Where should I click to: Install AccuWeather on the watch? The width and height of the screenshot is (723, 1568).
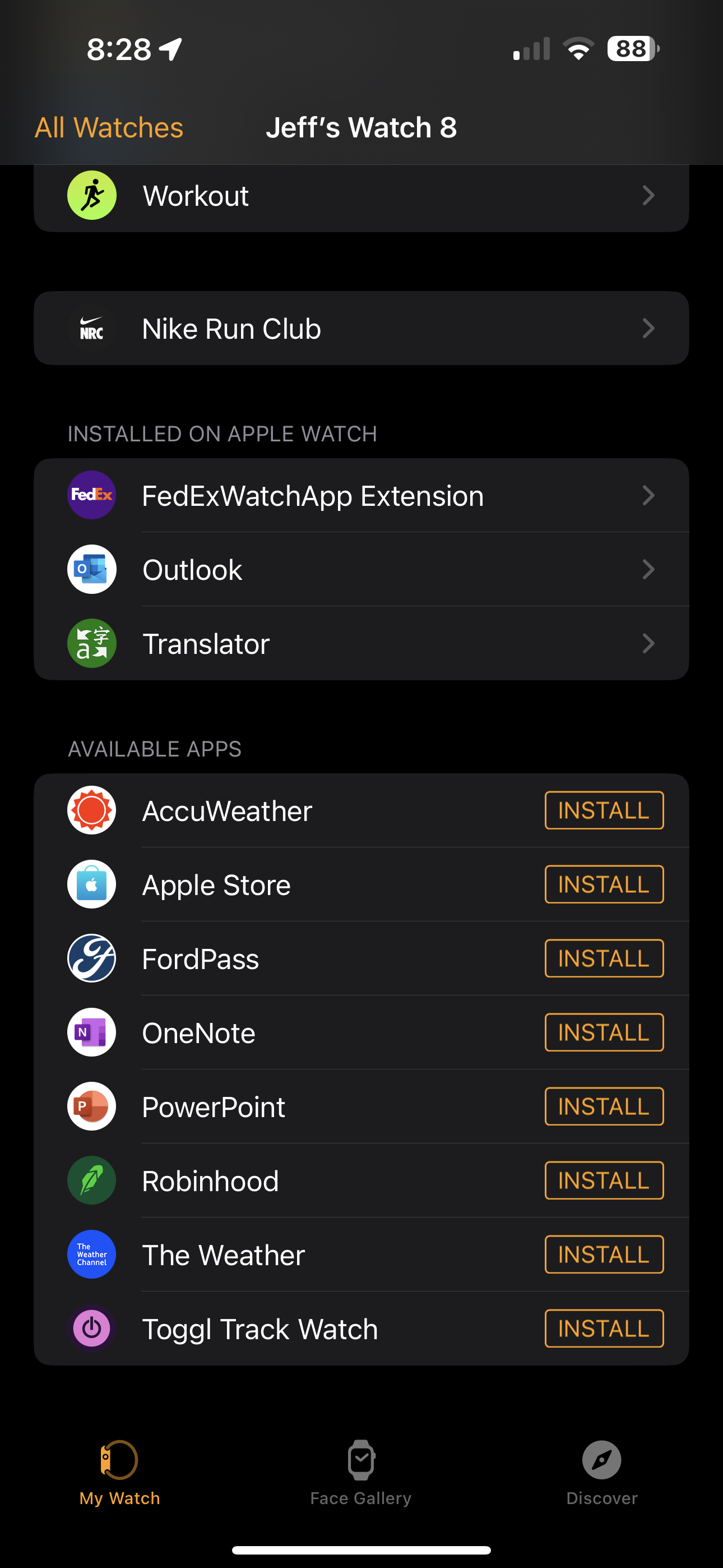click(x=603, y=810)
